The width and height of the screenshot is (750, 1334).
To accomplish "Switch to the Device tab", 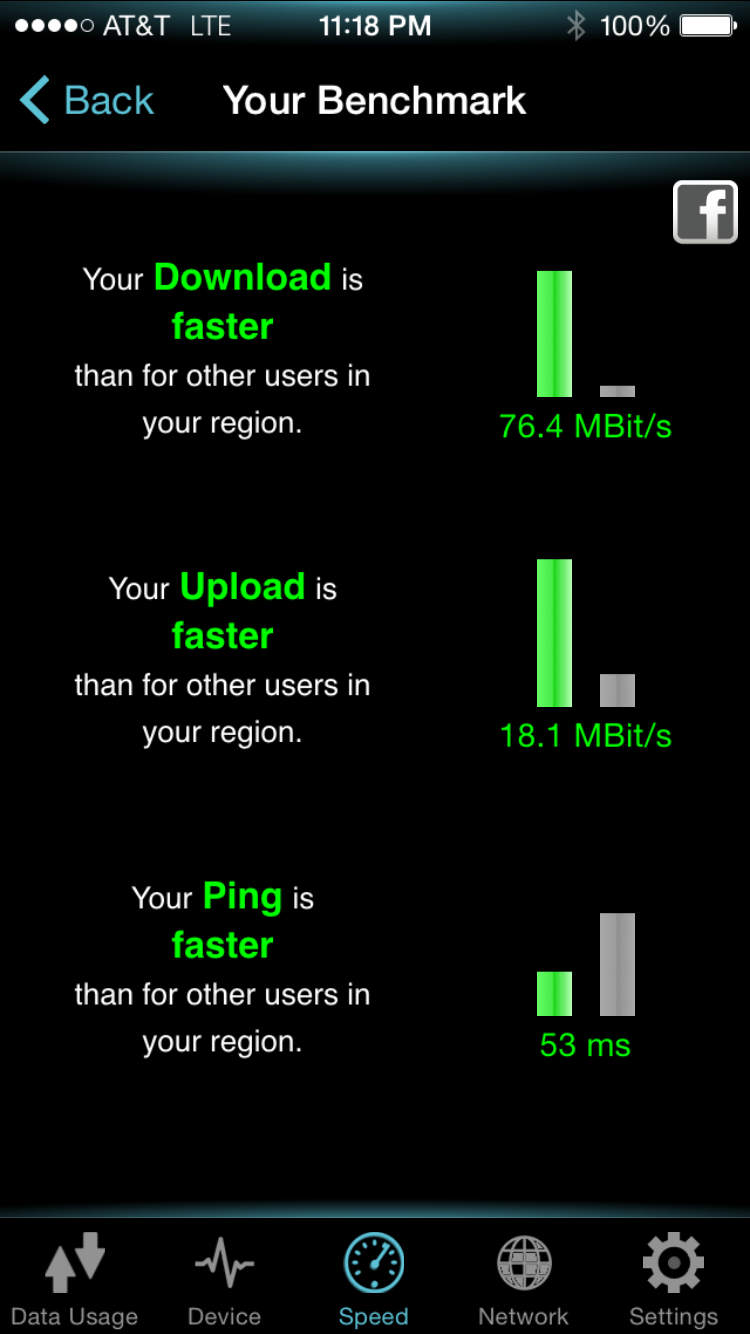I will (x=224, y=1279).
